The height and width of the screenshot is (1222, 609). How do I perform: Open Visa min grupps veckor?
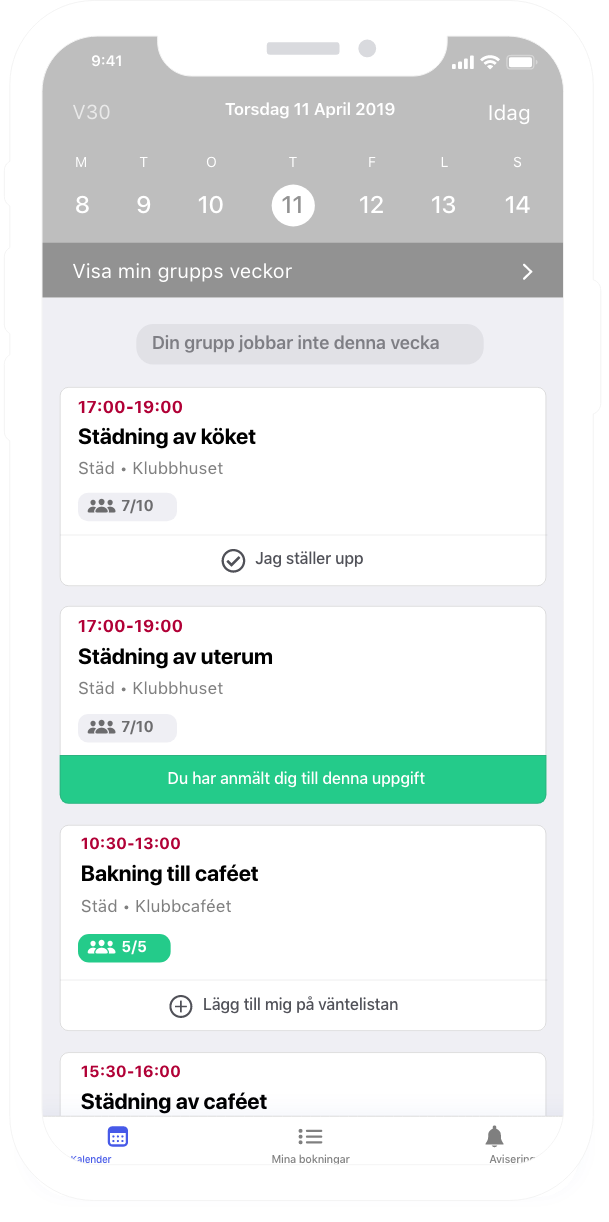[302, 271]
